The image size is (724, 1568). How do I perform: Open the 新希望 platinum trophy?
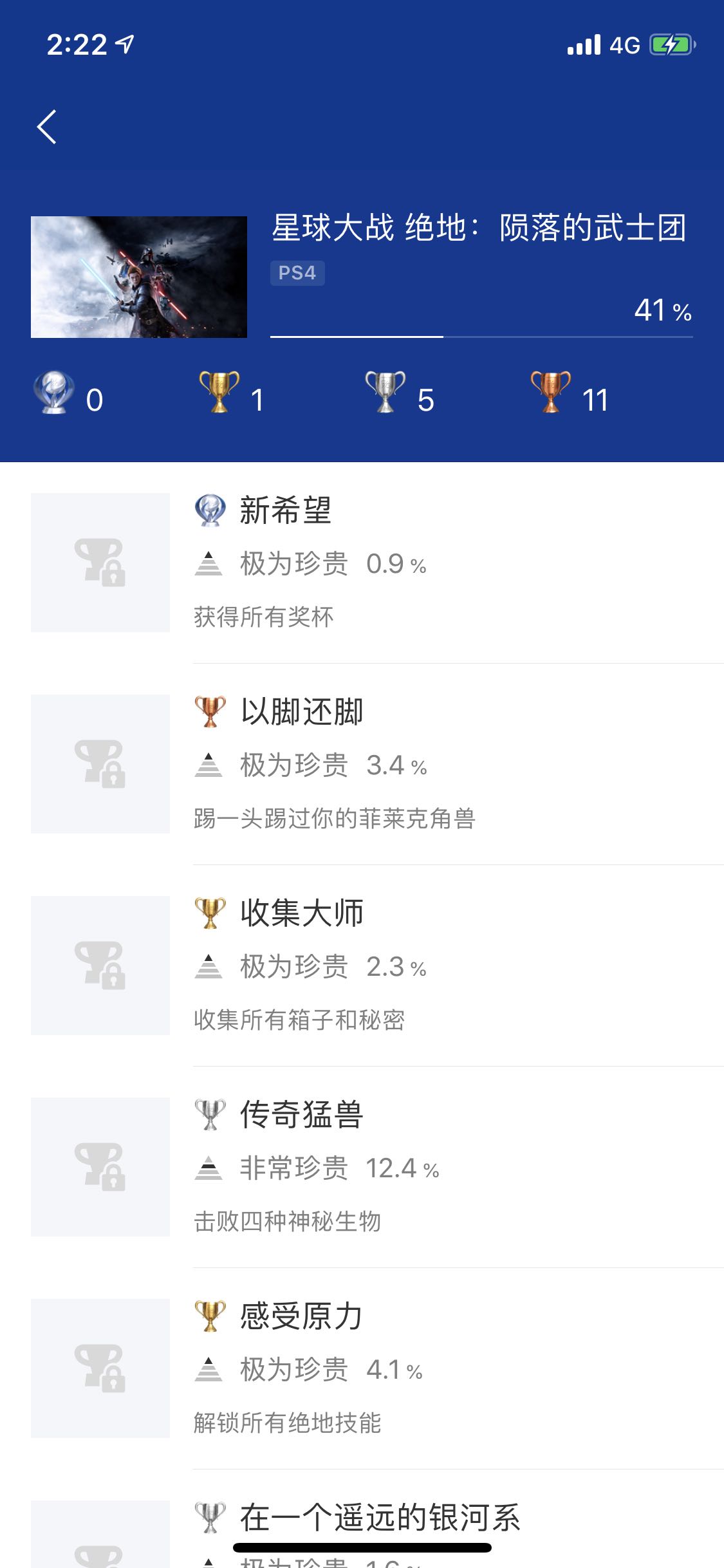[x=362, y=563]
